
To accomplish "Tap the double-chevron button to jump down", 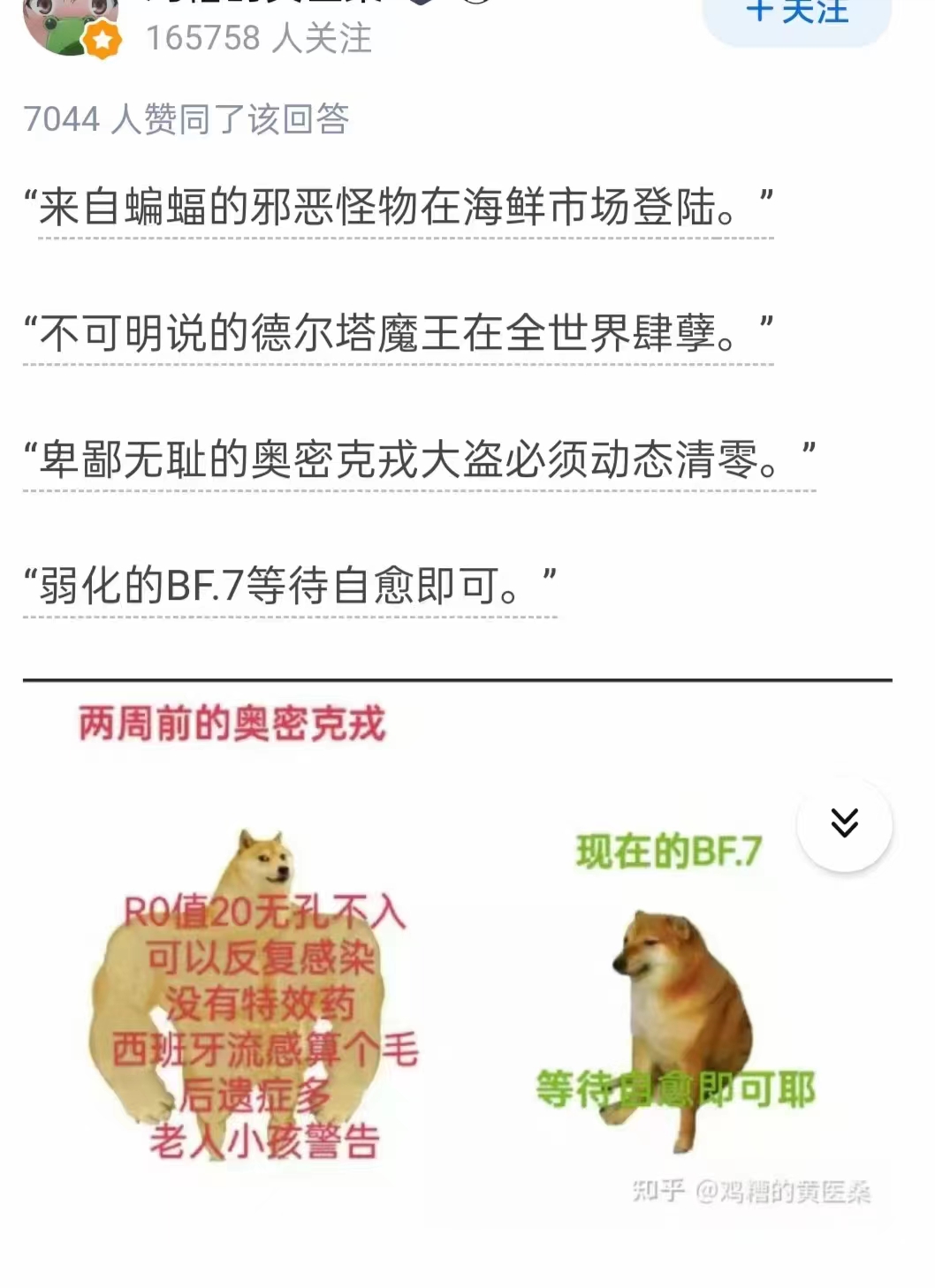I will point(844,823).
